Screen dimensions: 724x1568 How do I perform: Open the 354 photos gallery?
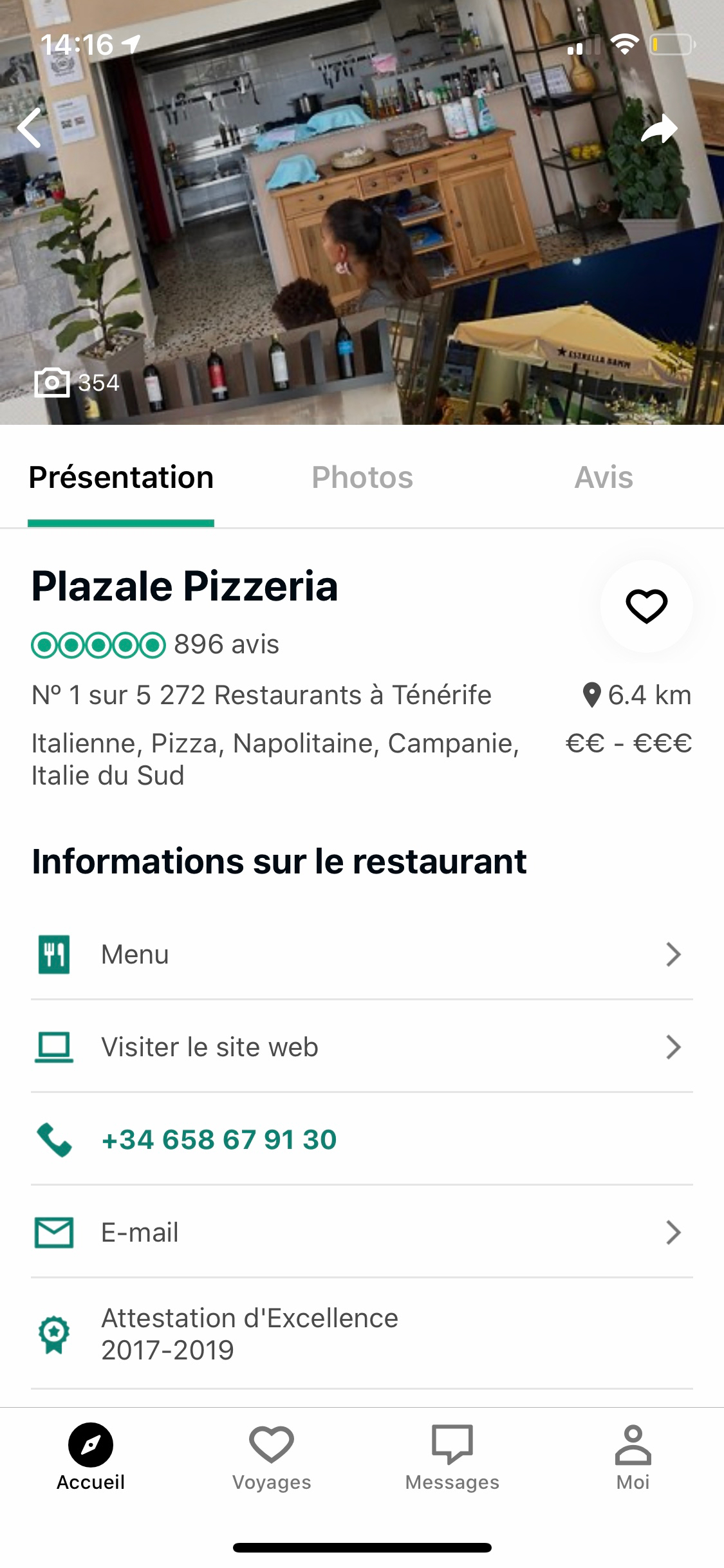pos(77,383)
